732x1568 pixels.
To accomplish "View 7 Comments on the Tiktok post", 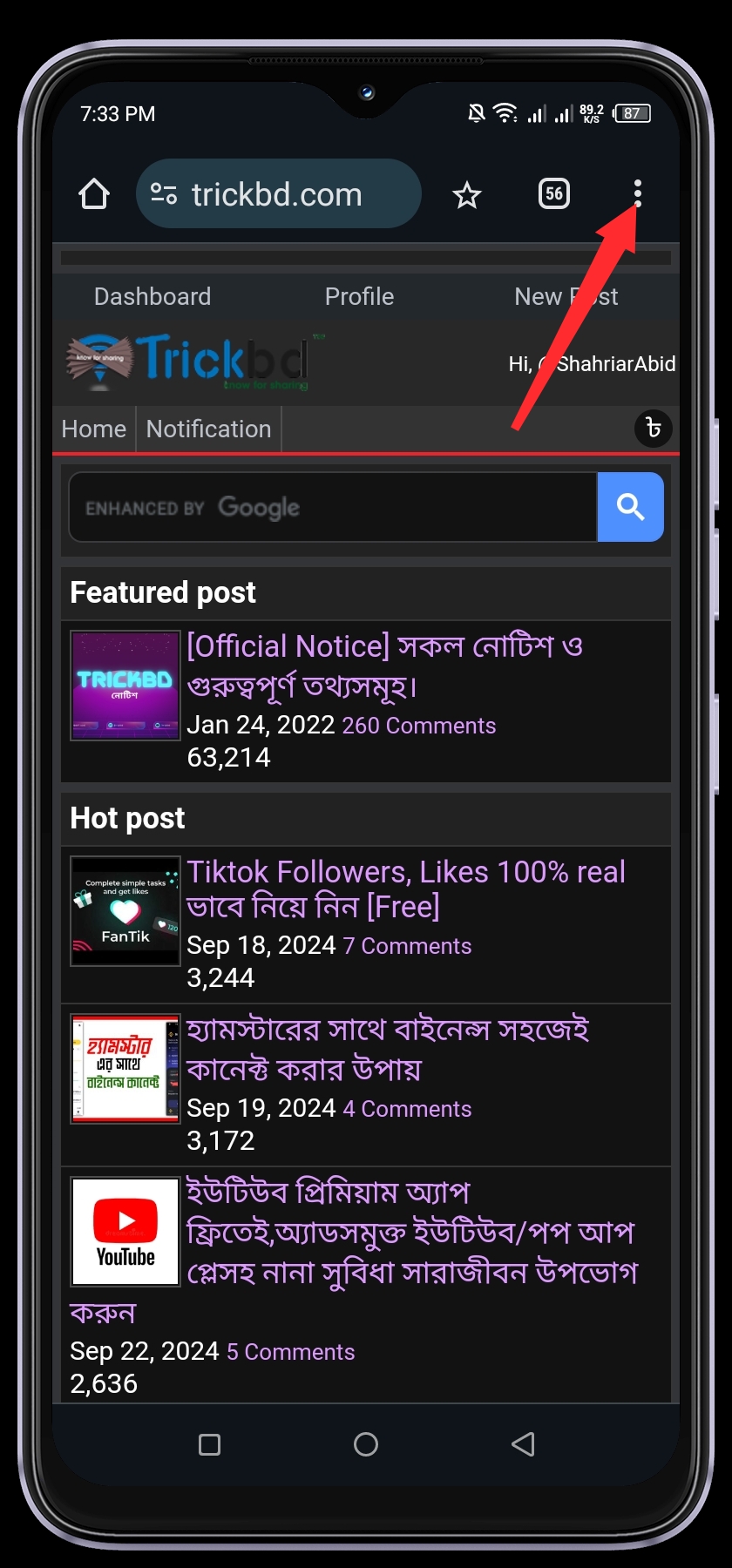I will click(407, 946).
